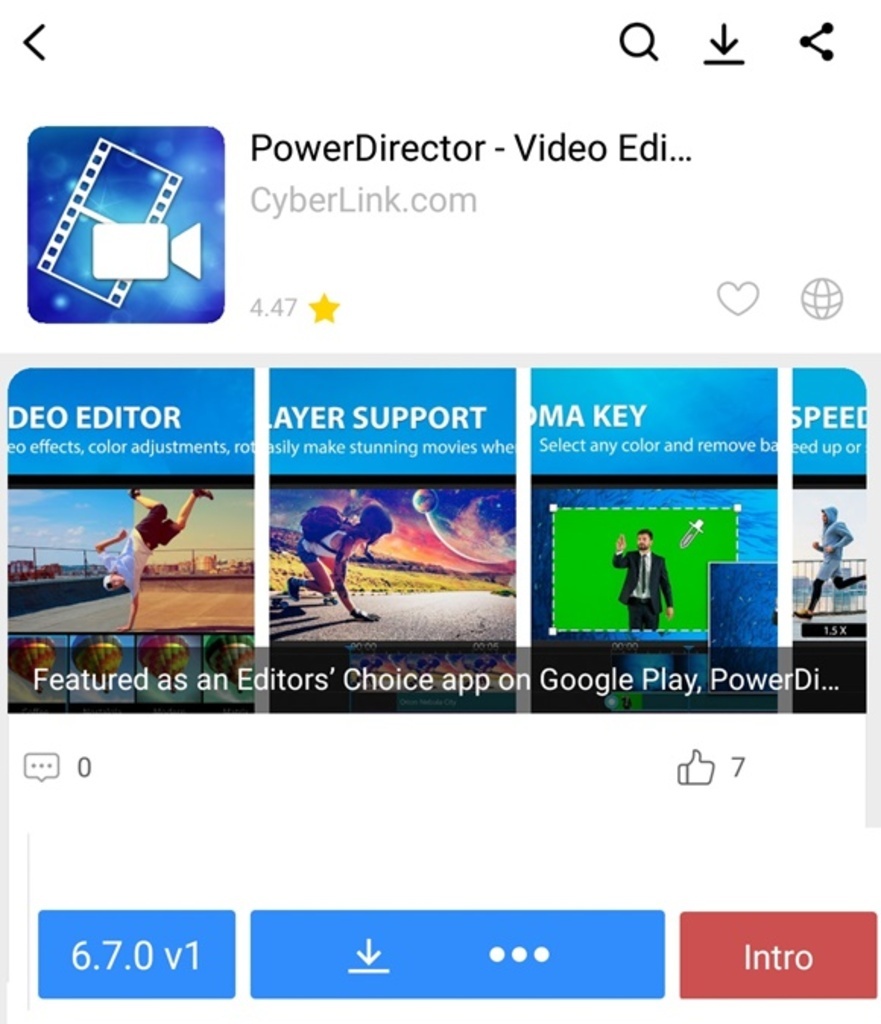Open the Video Editor screenshot

pyautogui.click(x=131, y=540)
